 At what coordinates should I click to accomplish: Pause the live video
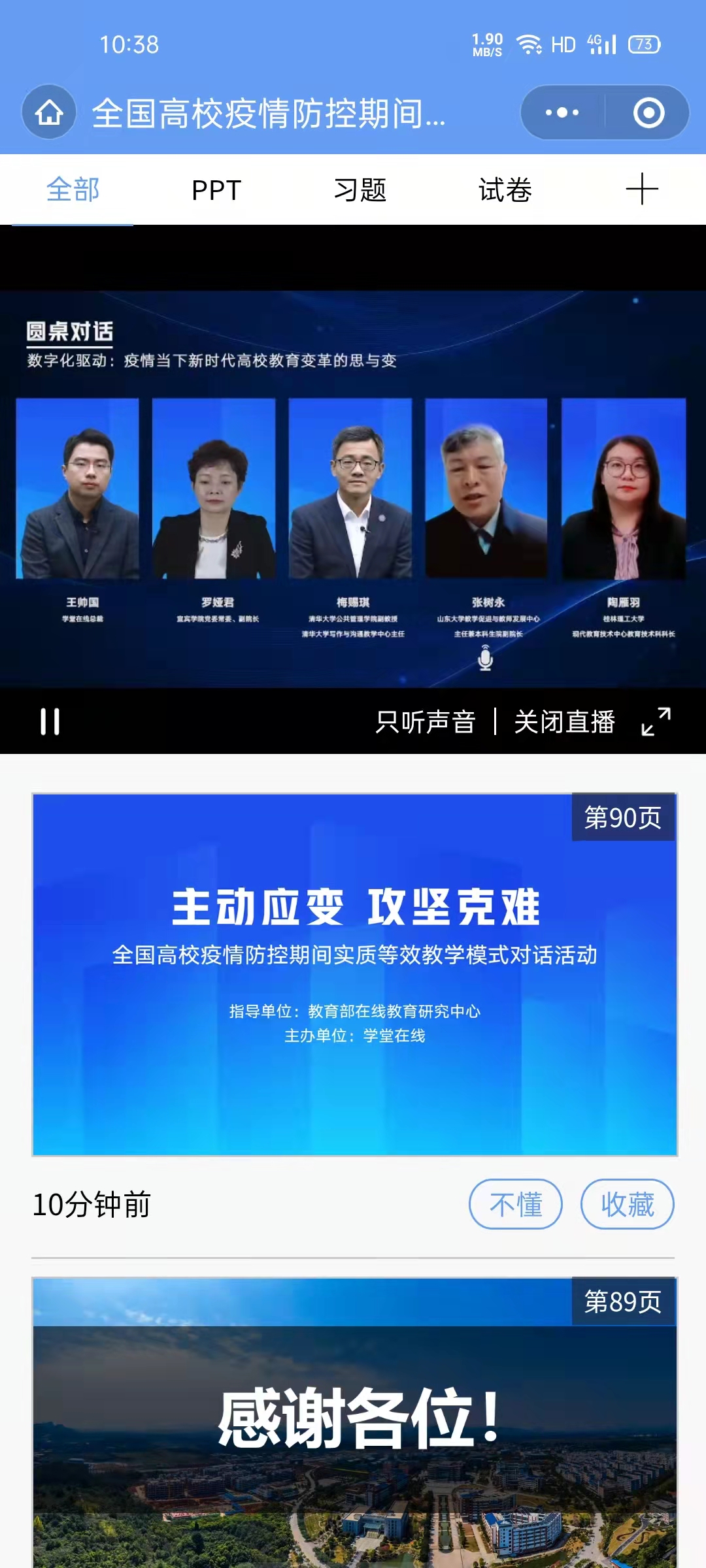point(50,722)
